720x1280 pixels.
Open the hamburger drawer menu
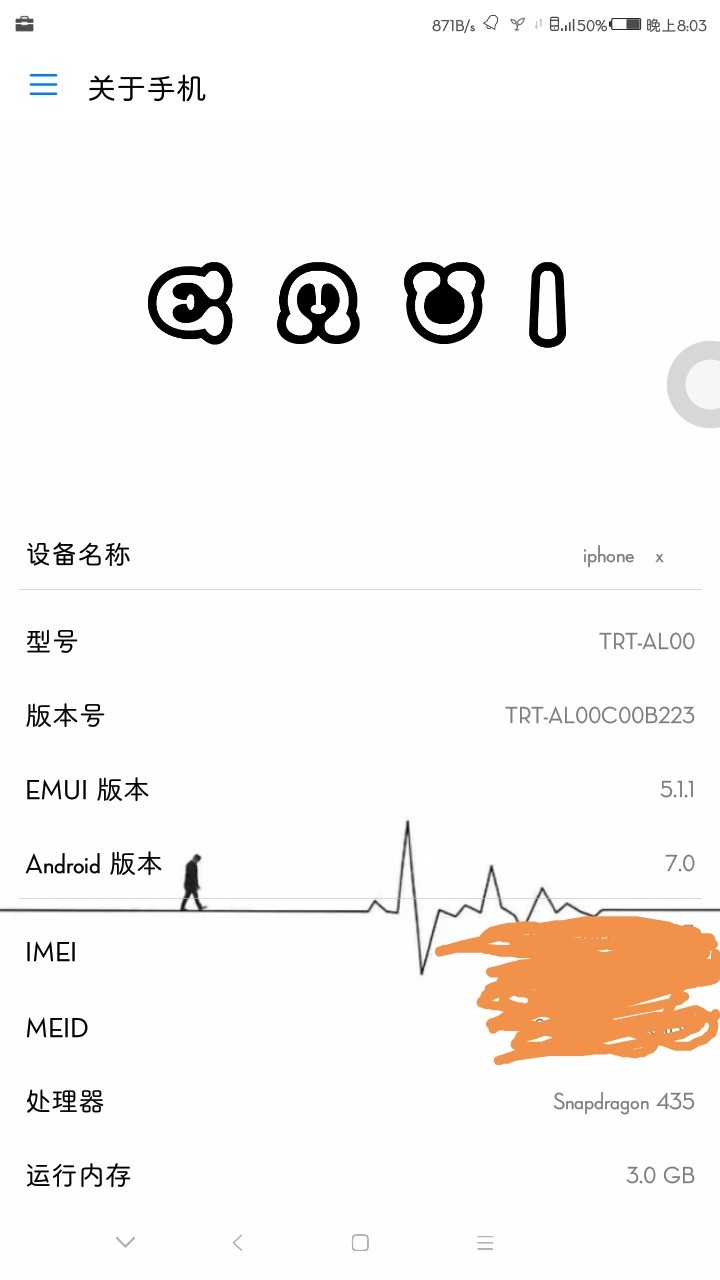pos(43,86)
